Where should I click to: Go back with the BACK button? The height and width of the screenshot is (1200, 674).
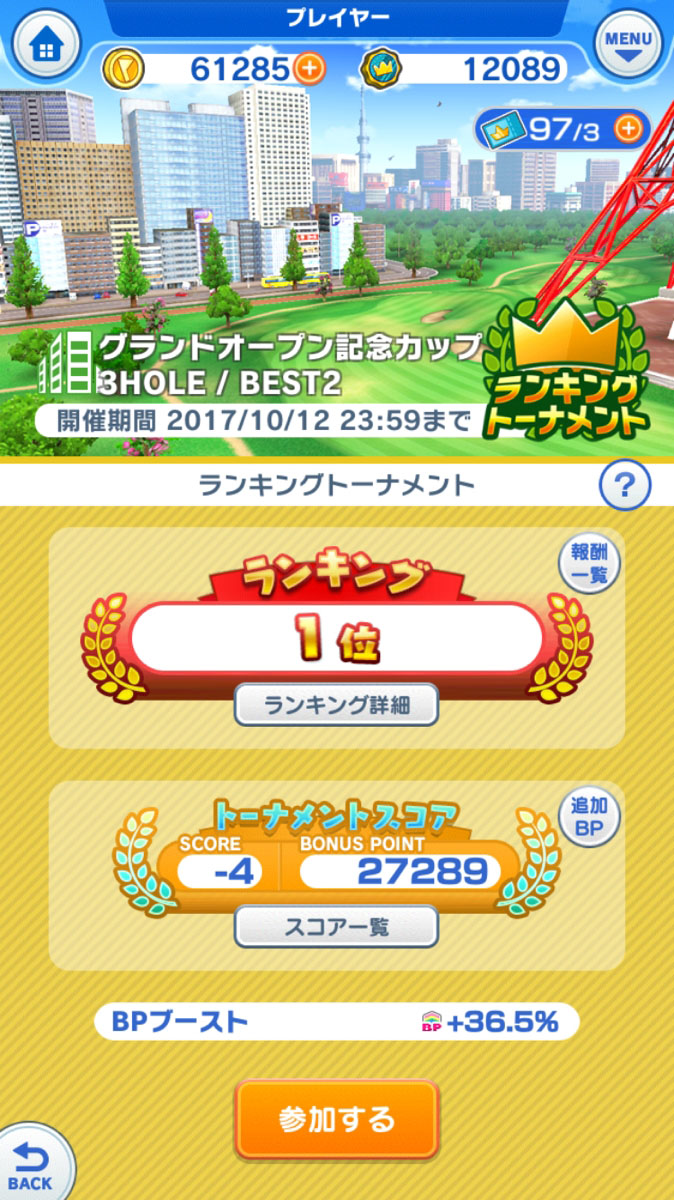pos(32,1165)
